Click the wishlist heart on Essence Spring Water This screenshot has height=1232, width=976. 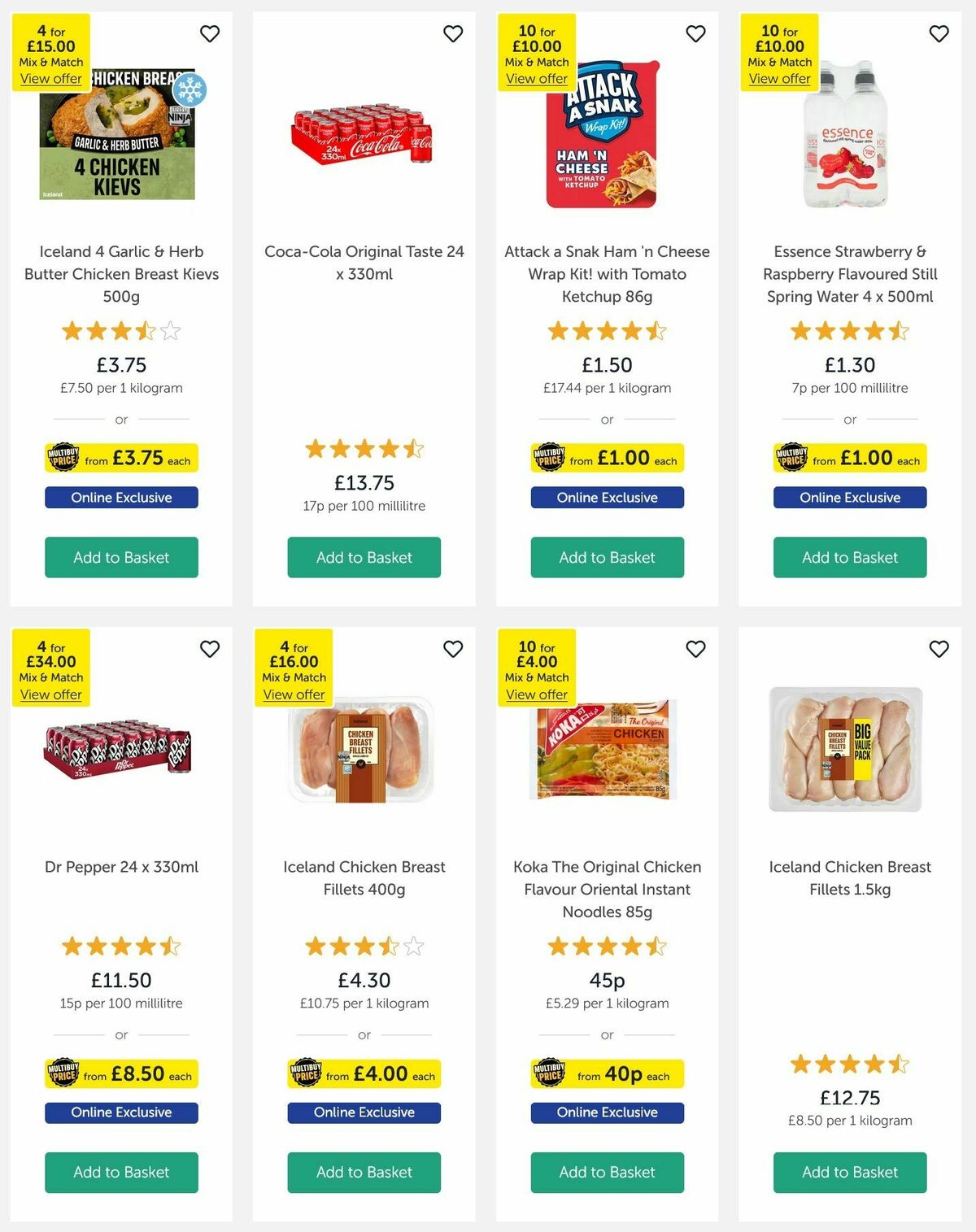937,34
